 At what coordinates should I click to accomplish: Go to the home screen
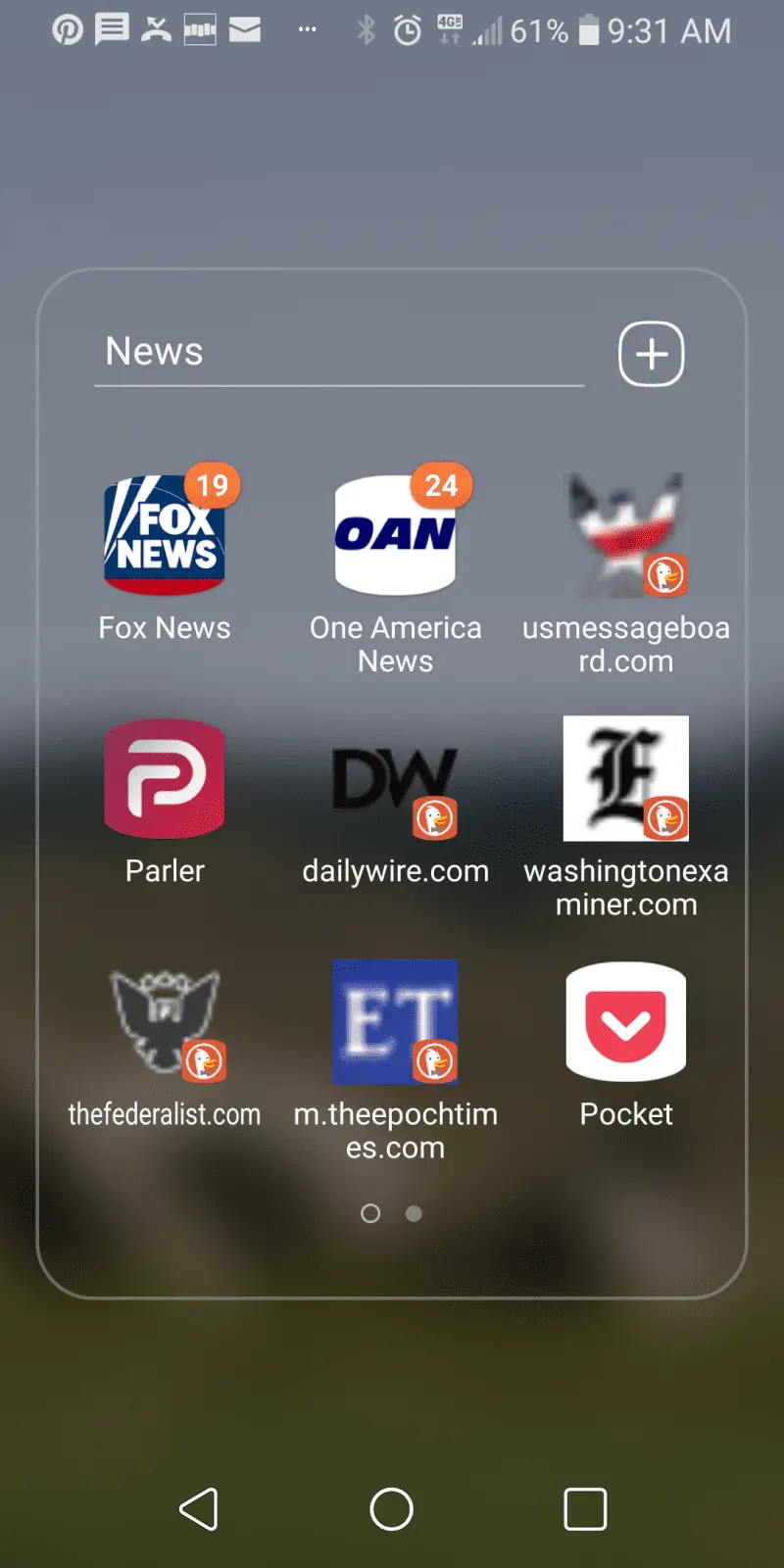tap(391, 1508)
